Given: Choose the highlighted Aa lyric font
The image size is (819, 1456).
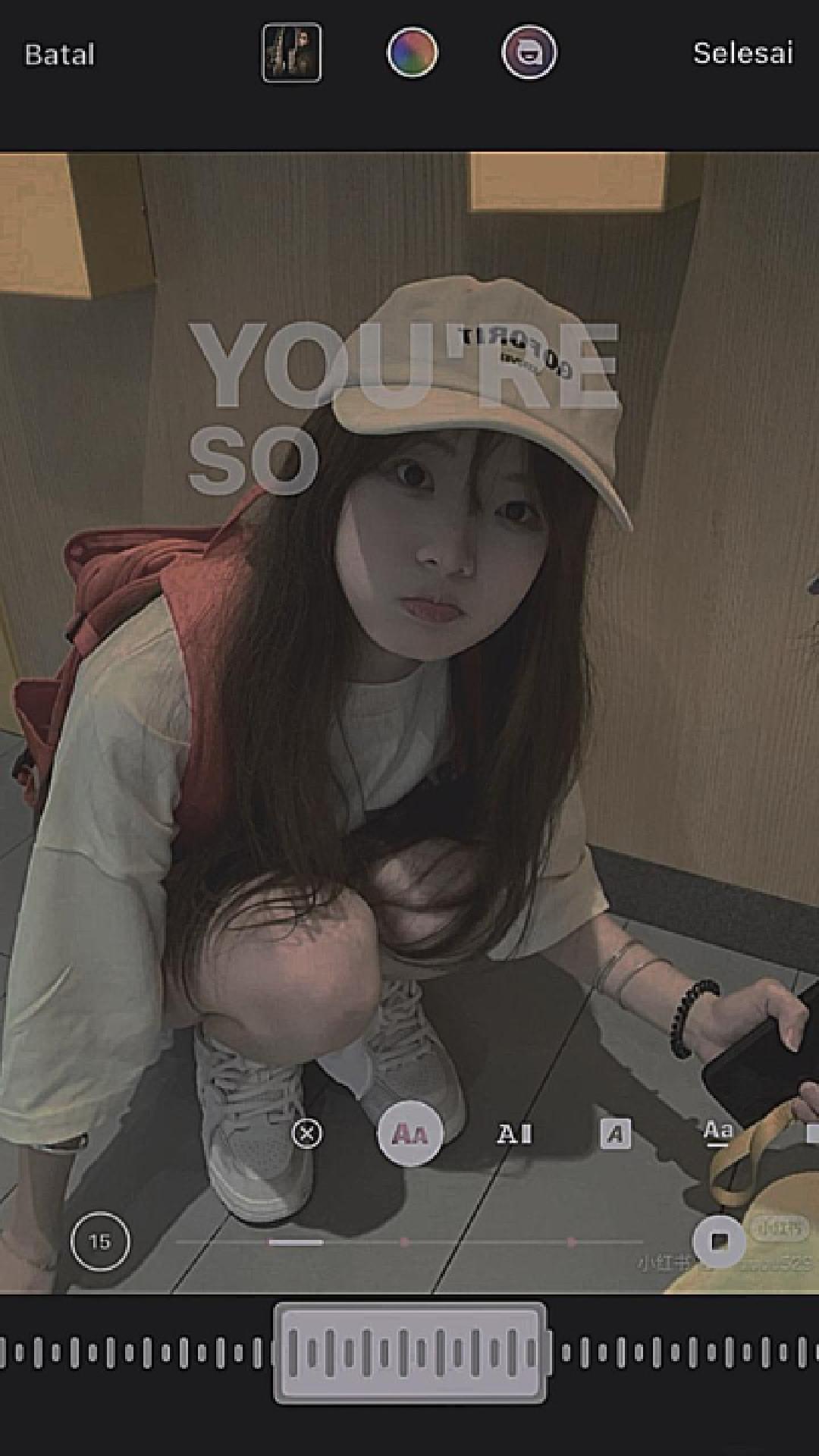Looking at the screenshot, I should [x=410, y=1134].
